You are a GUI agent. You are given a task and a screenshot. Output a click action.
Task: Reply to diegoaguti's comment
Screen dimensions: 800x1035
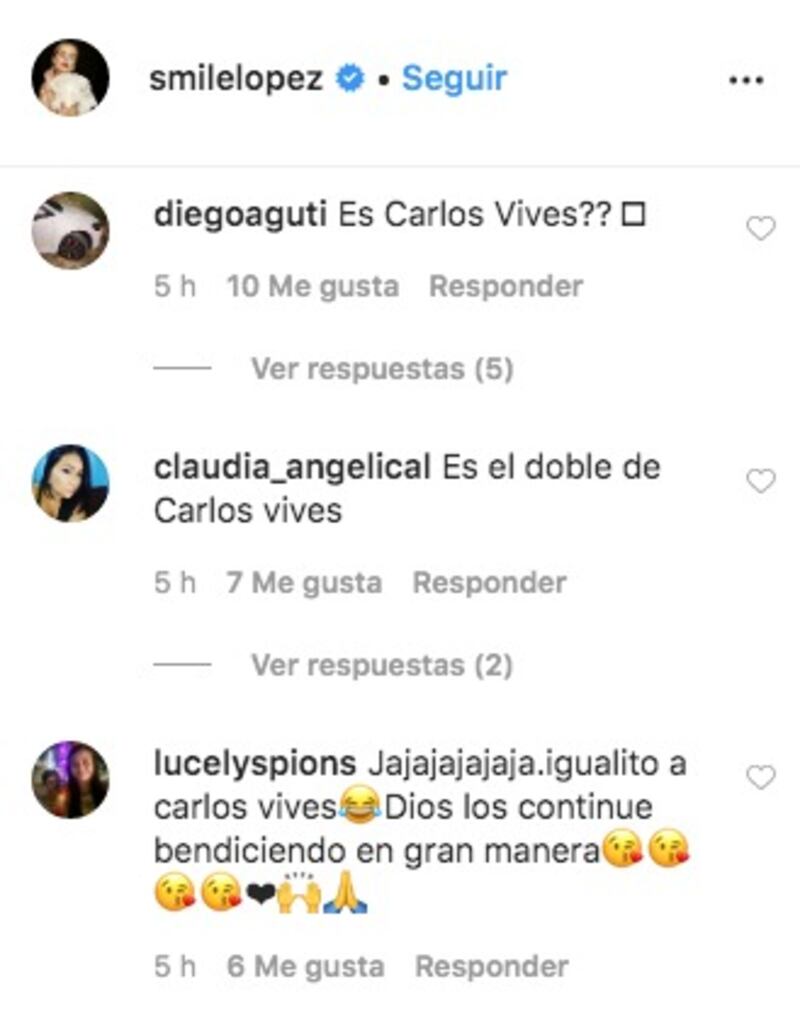(x=505, y=287)
